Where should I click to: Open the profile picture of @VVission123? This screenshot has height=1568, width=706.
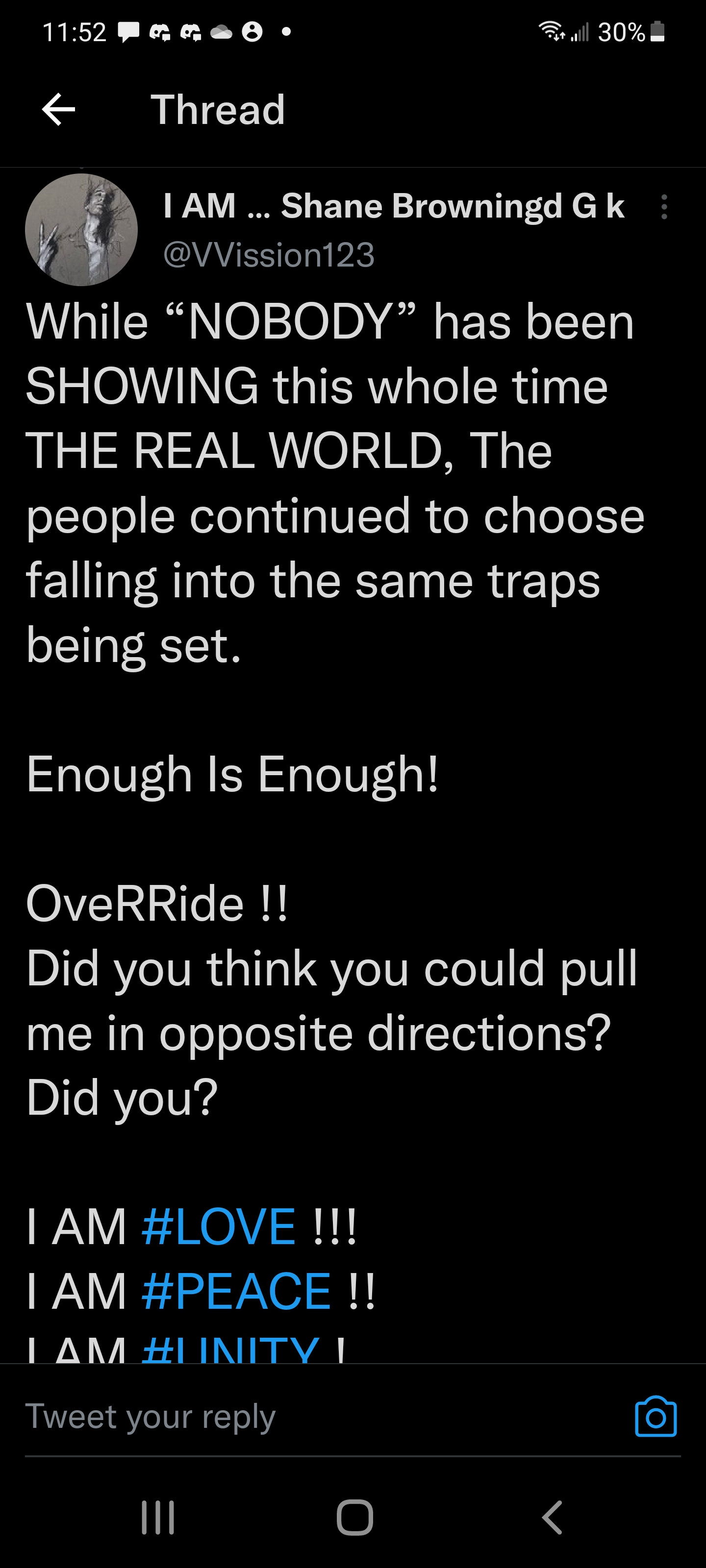point(81,230)
